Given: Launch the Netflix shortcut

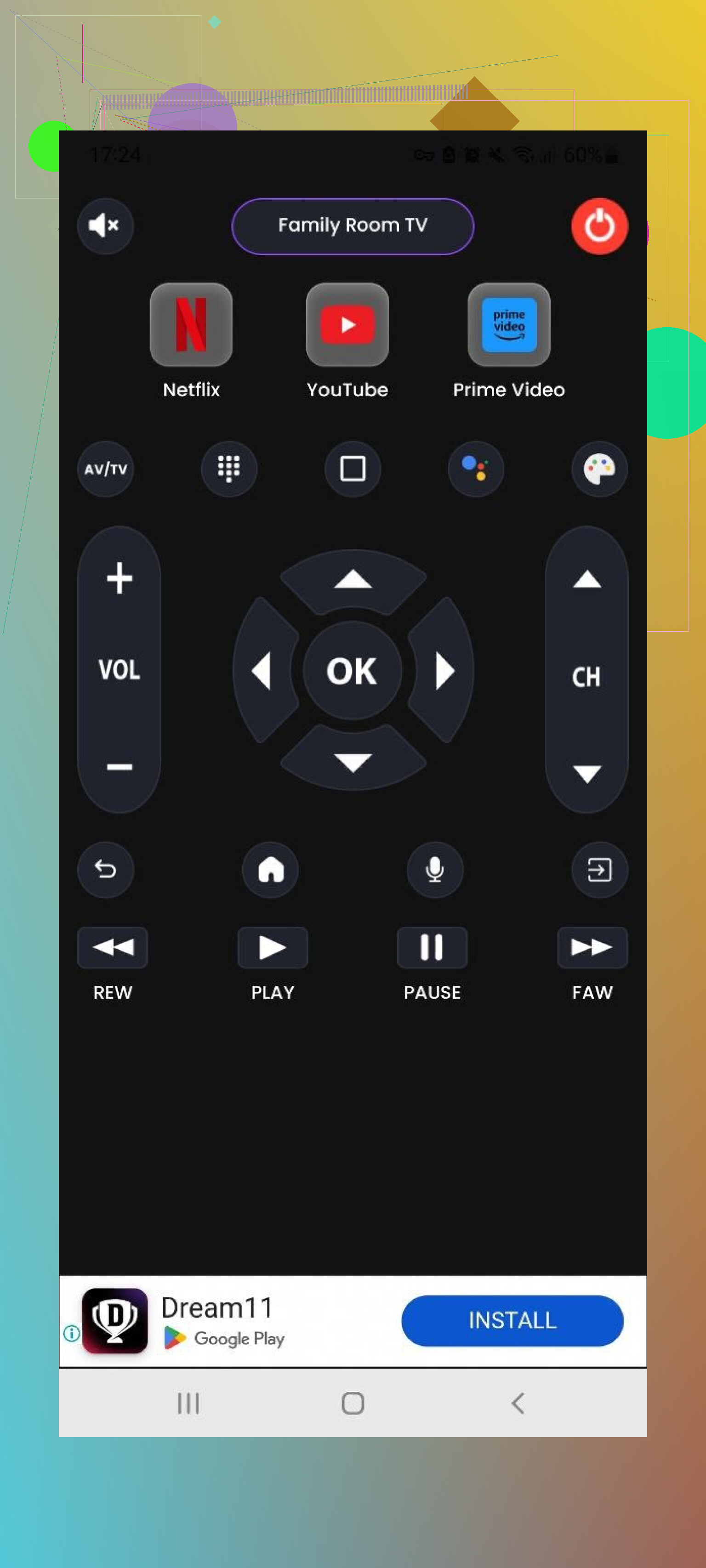Looking at the screenshot, I should [191, 324].
